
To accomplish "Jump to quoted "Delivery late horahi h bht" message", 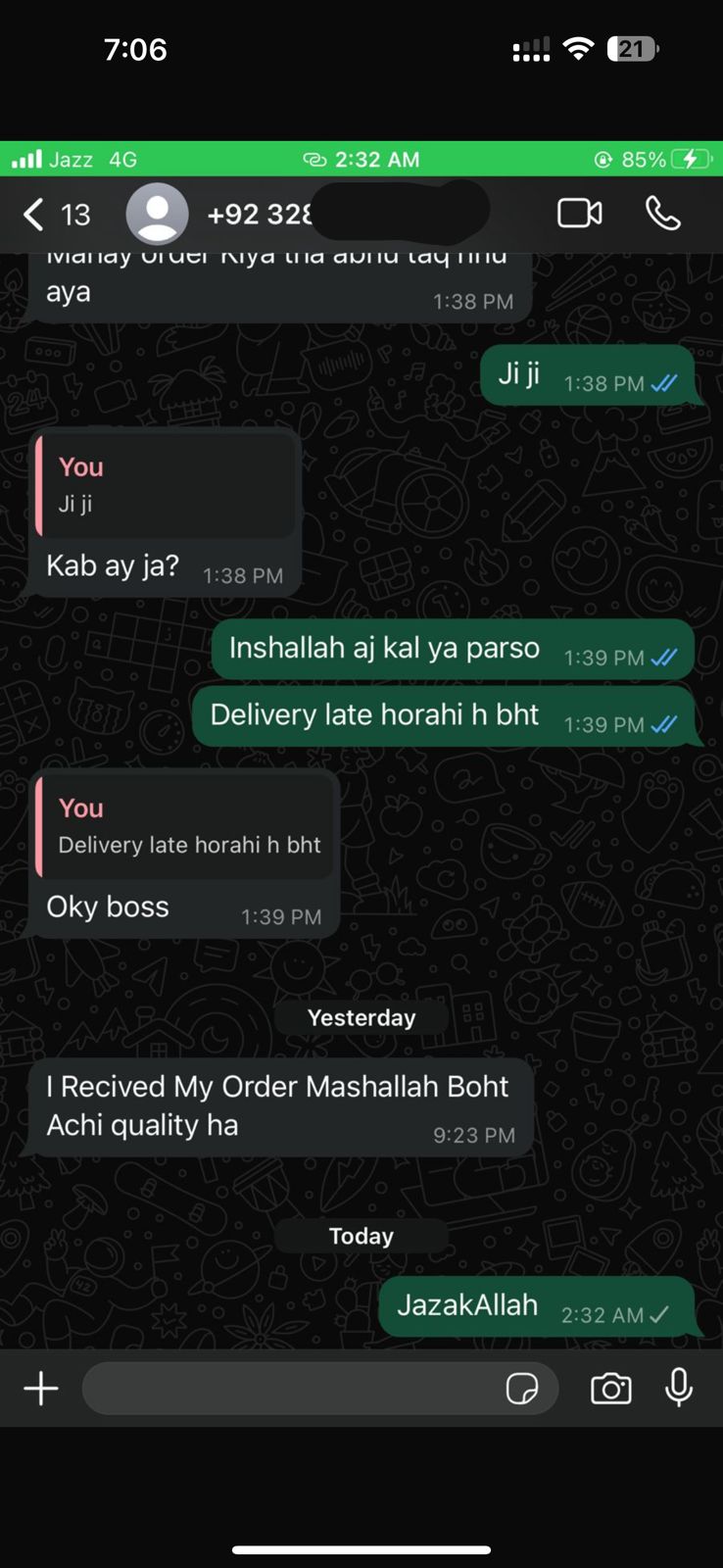I will (186, 827).
